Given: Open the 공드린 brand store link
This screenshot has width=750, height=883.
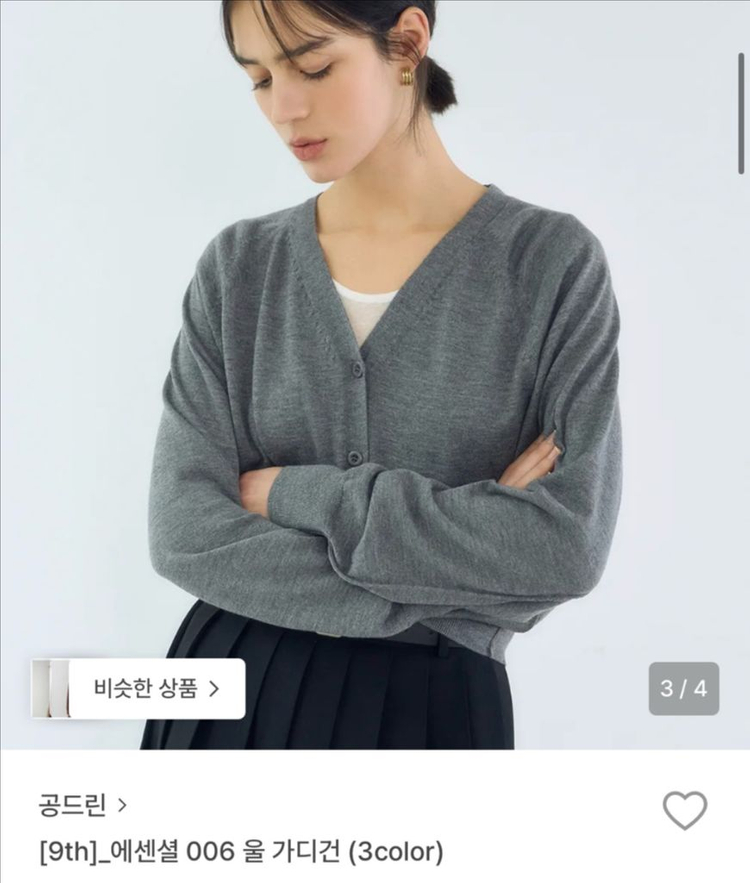Looking at the screenshot, I should point(82,804).
